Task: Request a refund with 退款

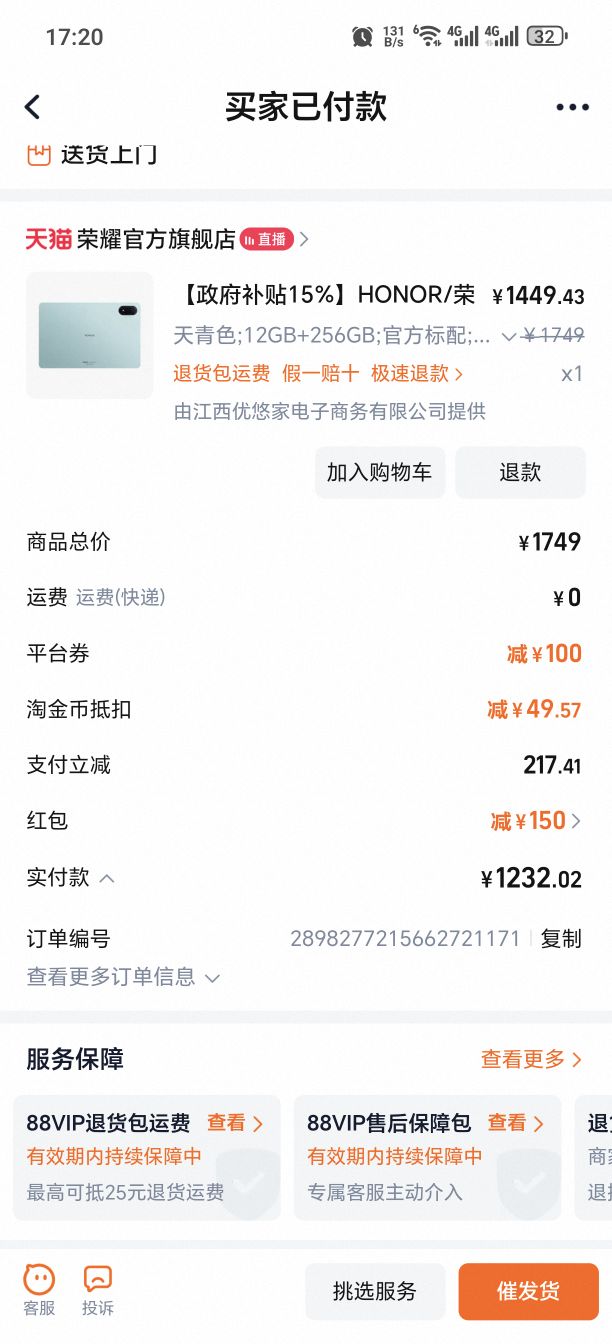Action: coord(520,472)
